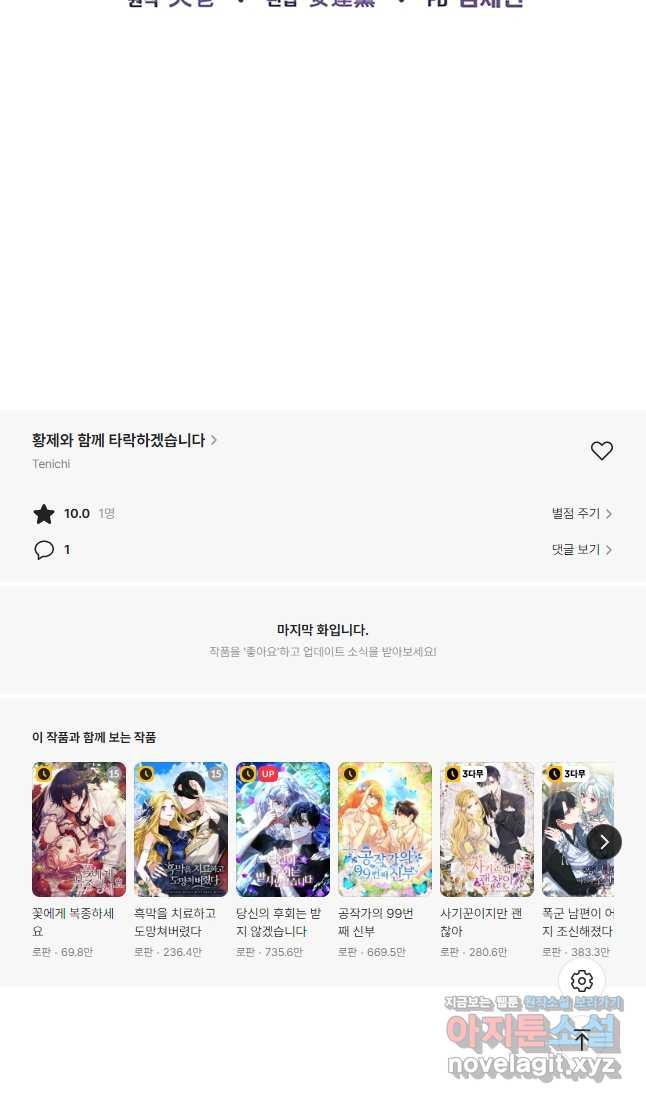Open 별점 주기 to rate
The image size is (646, 1103).
(581, 514)
